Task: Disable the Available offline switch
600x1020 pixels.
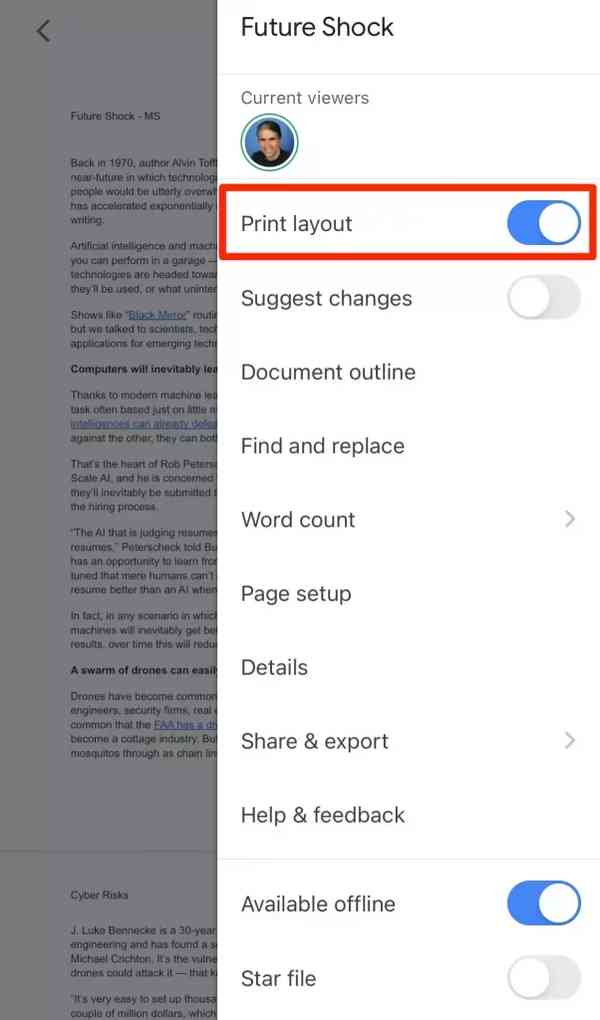Action: pyautogui.click(x=543, y=903)
